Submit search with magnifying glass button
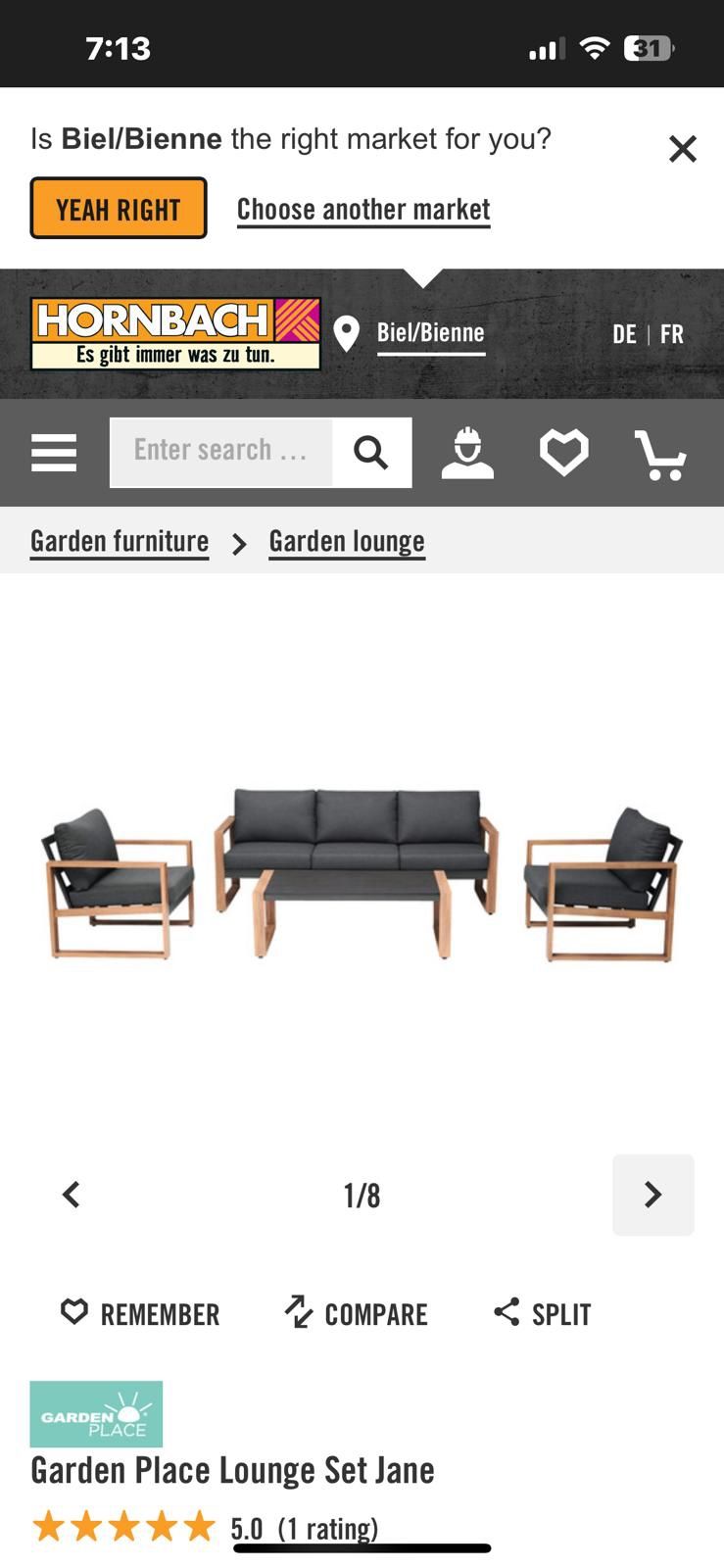The width and height of the screenshot is (724, 1568). [371, 452]
